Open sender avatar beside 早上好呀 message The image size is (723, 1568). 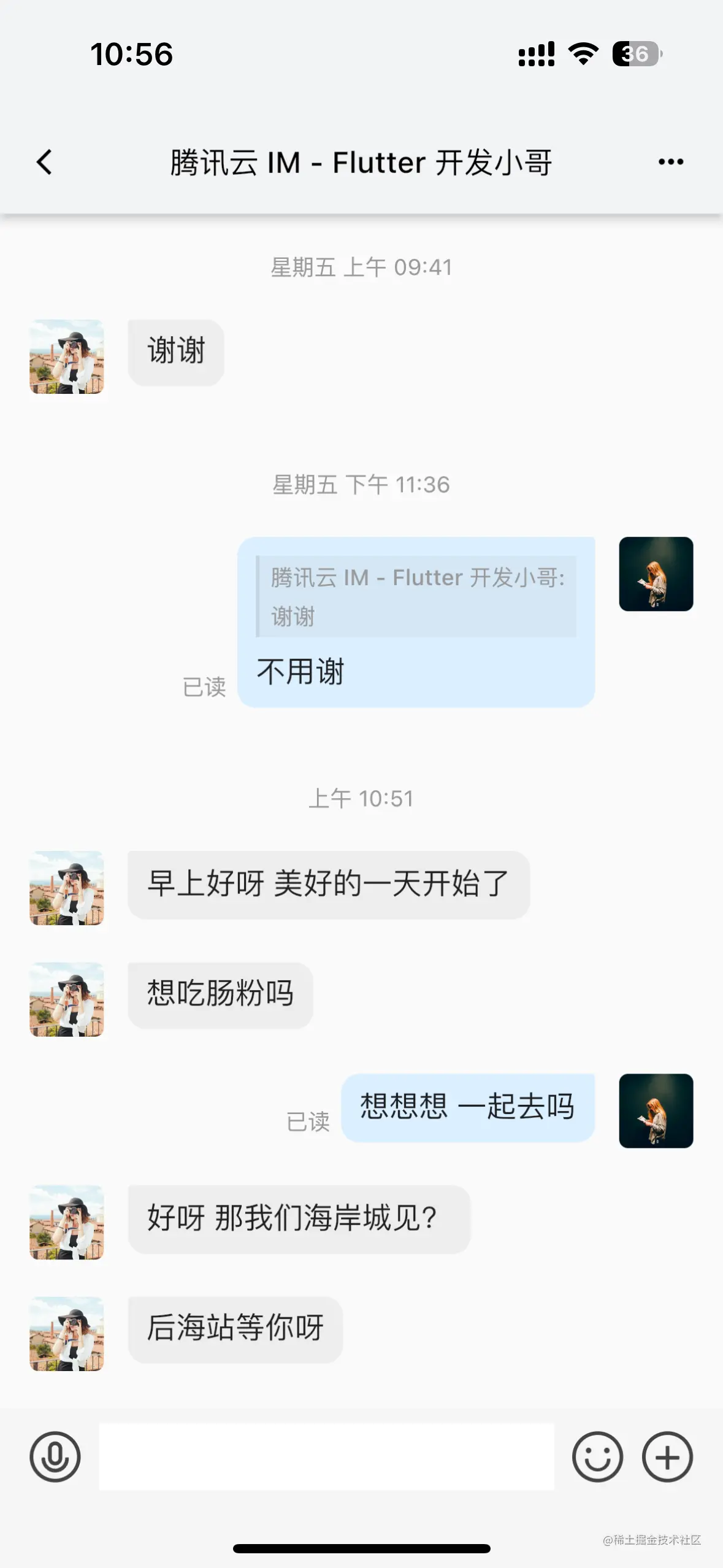(x=67, y=888)
